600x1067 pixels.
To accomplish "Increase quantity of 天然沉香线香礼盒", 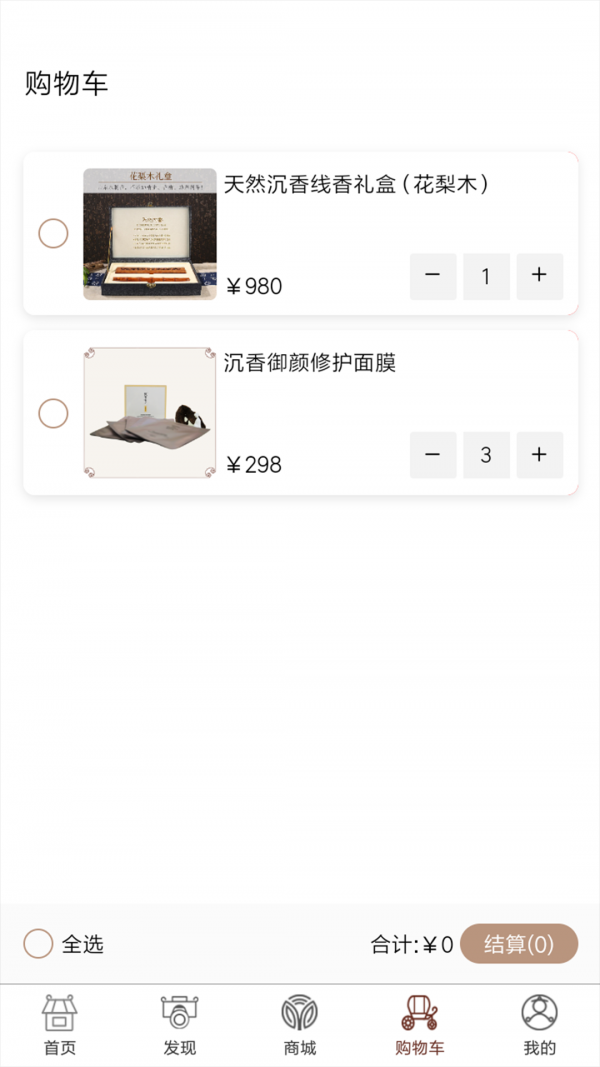I will tap(540, 276).
